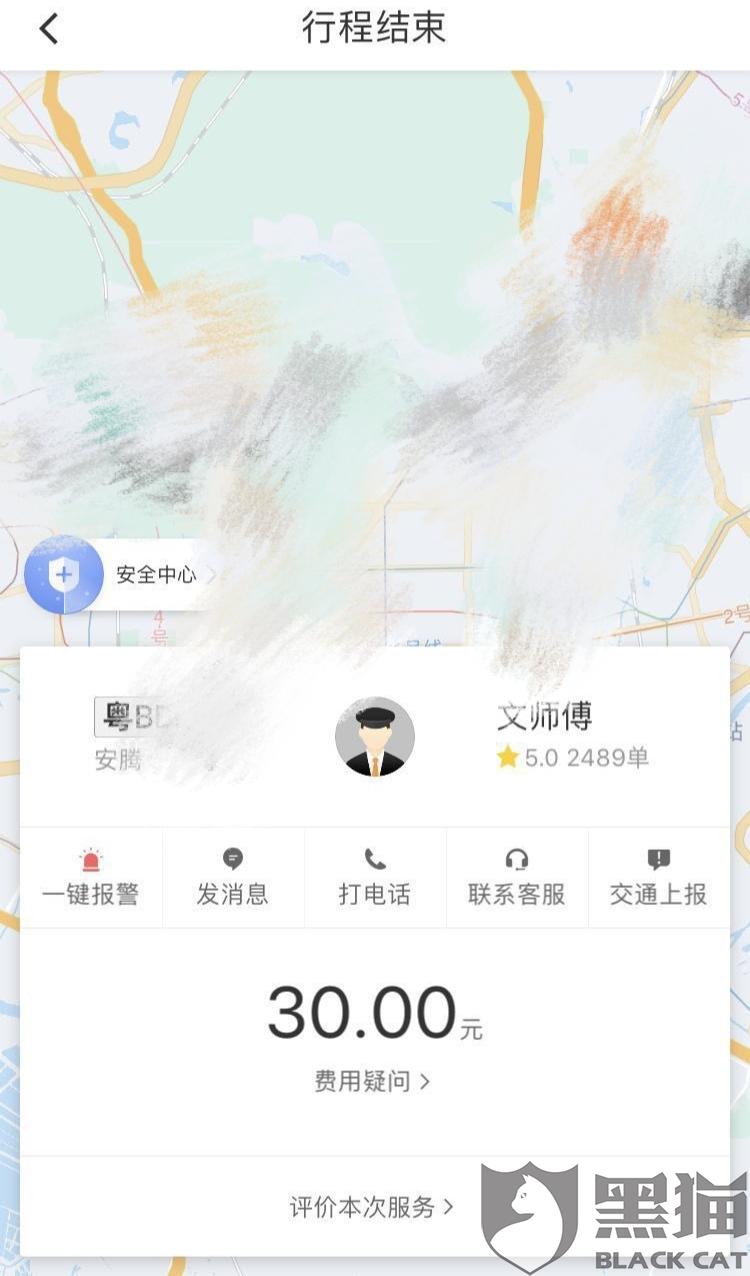Call the driver with 打电话
Viewport: 750px width, 1276px height.
[x=375, y=878]
